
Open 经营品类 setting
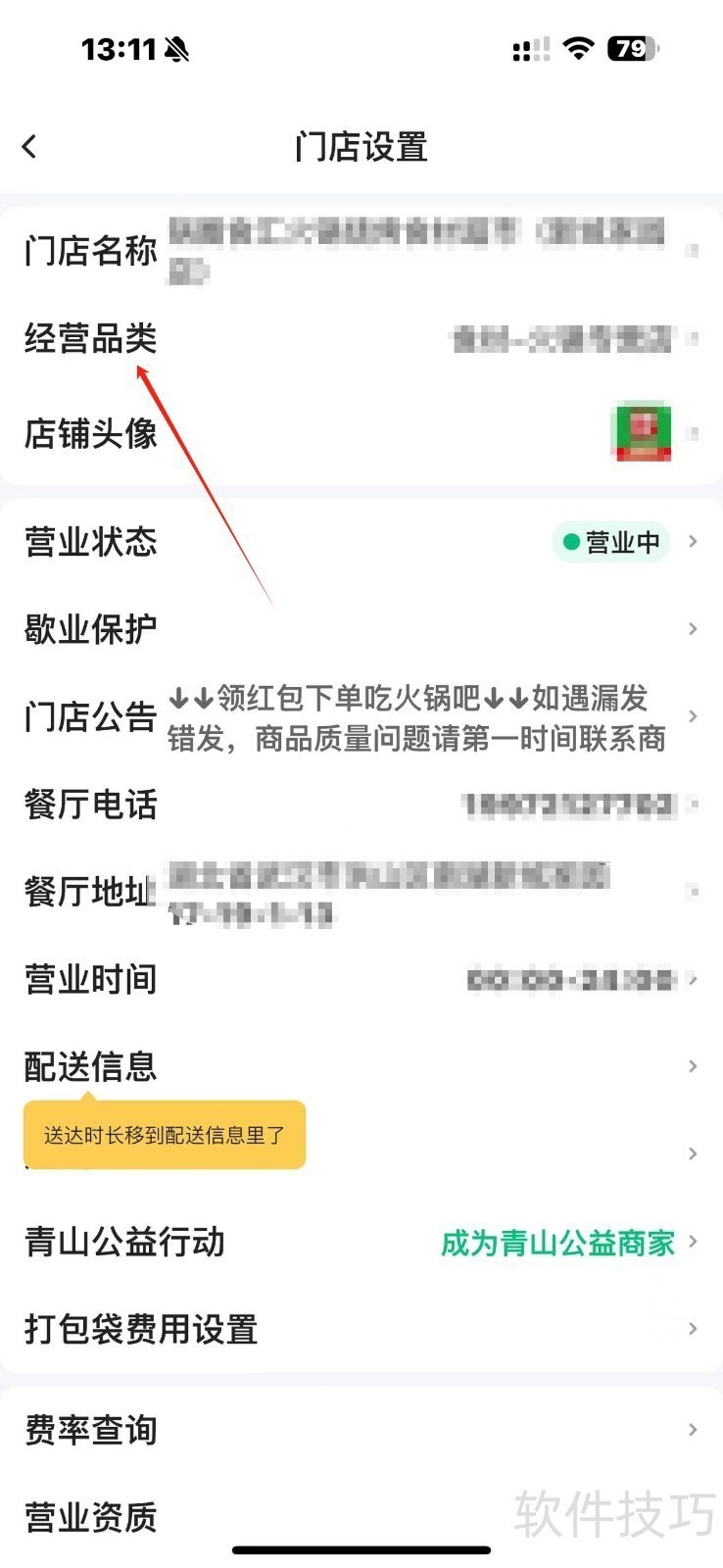pos(361,339)
